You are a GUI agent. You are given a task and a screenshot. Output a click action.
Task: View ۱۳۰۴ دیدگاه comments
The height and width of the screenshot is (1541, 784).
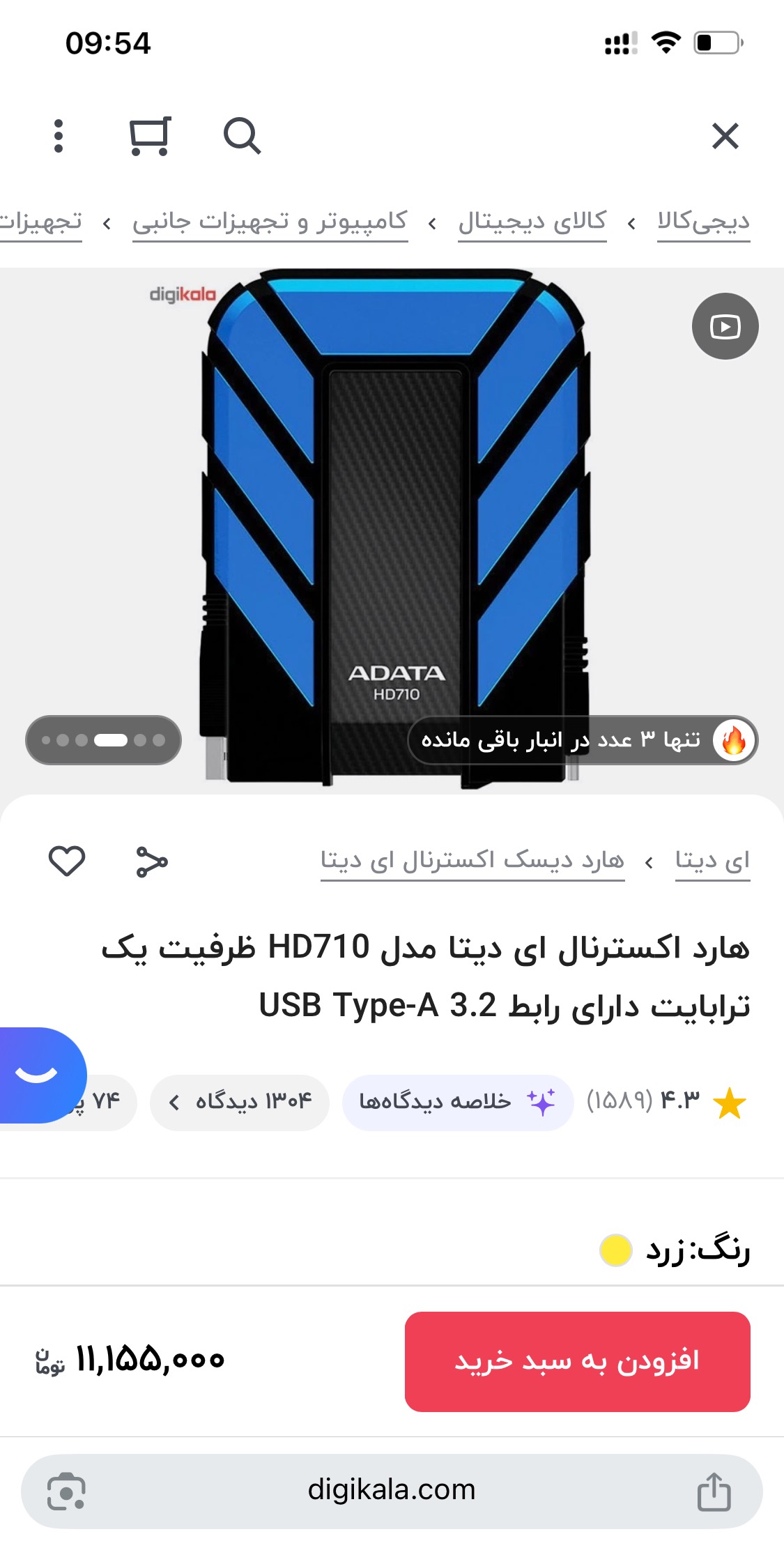pyautogui.click(x=240, y=1102)
